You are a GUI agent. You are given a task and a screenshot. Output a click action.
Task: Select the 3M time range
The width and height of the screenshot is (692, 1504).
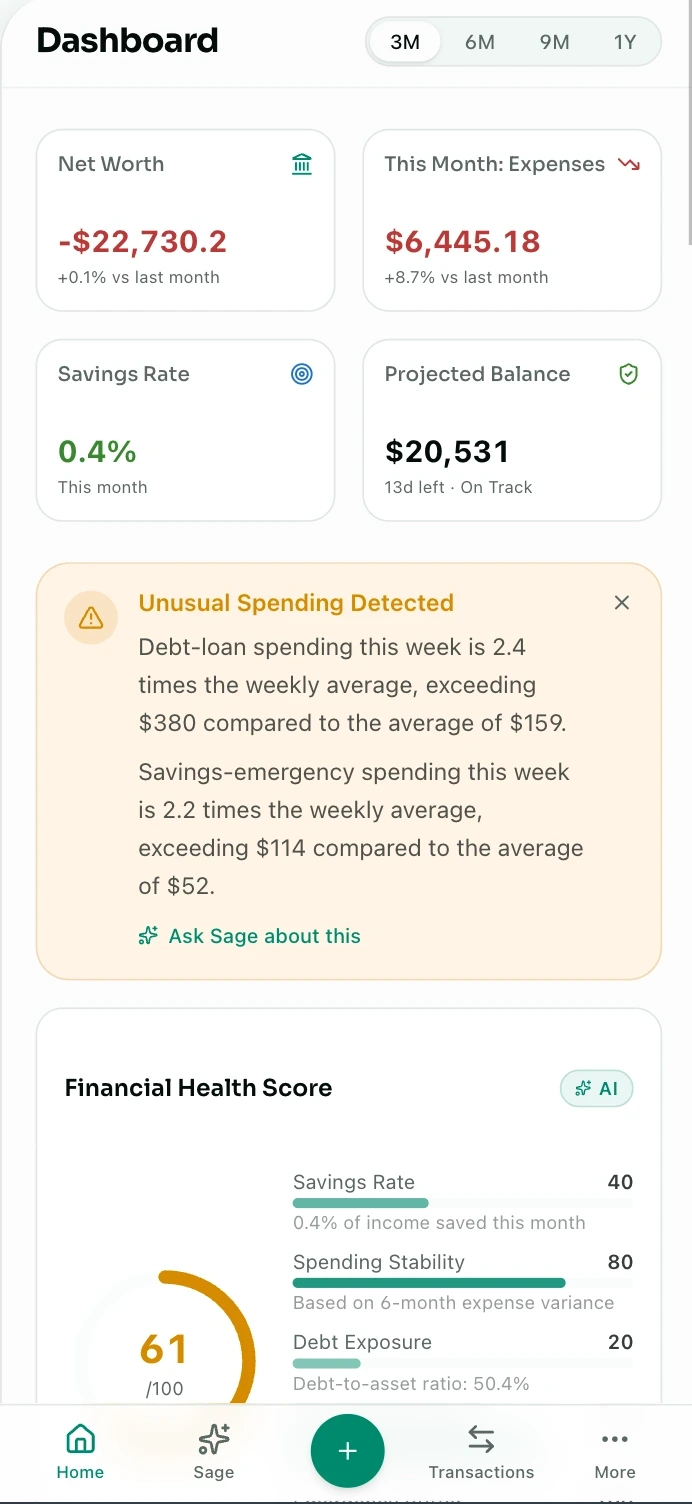tap(404, 42)
